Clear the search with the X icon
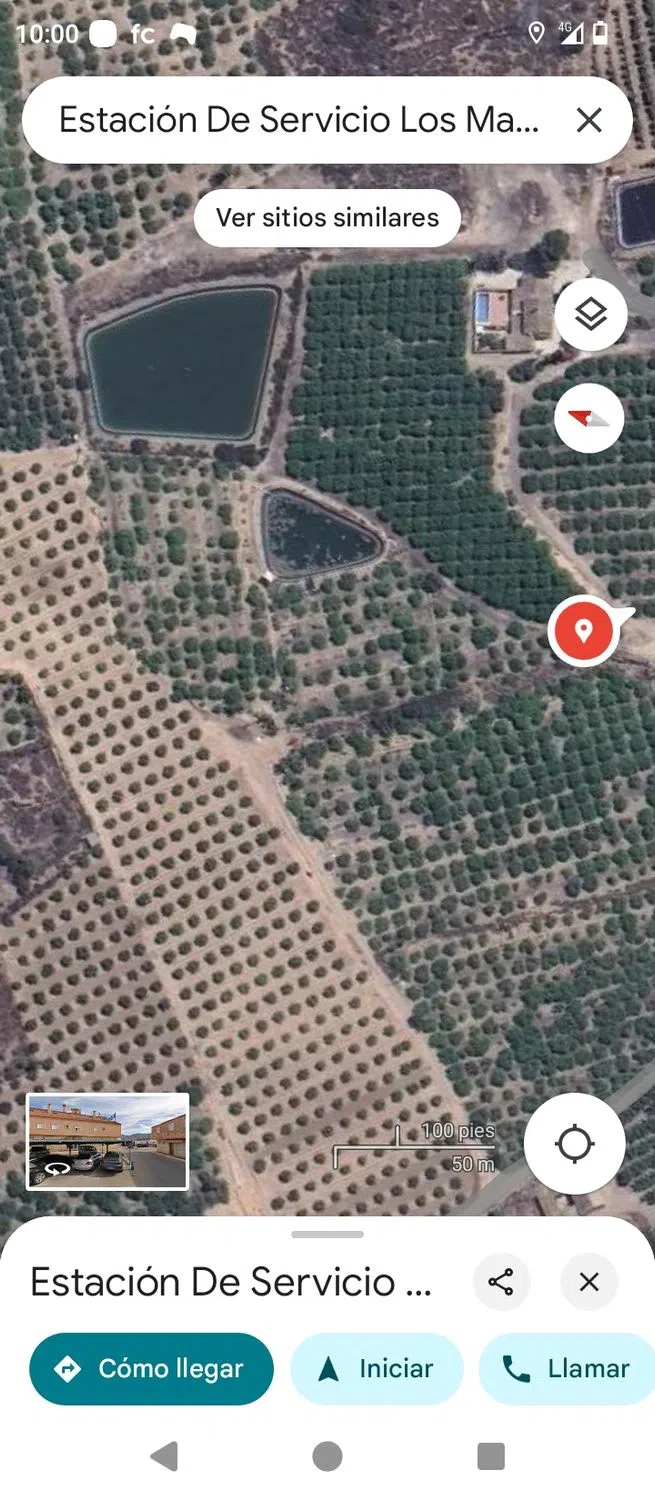 [589, 120]
